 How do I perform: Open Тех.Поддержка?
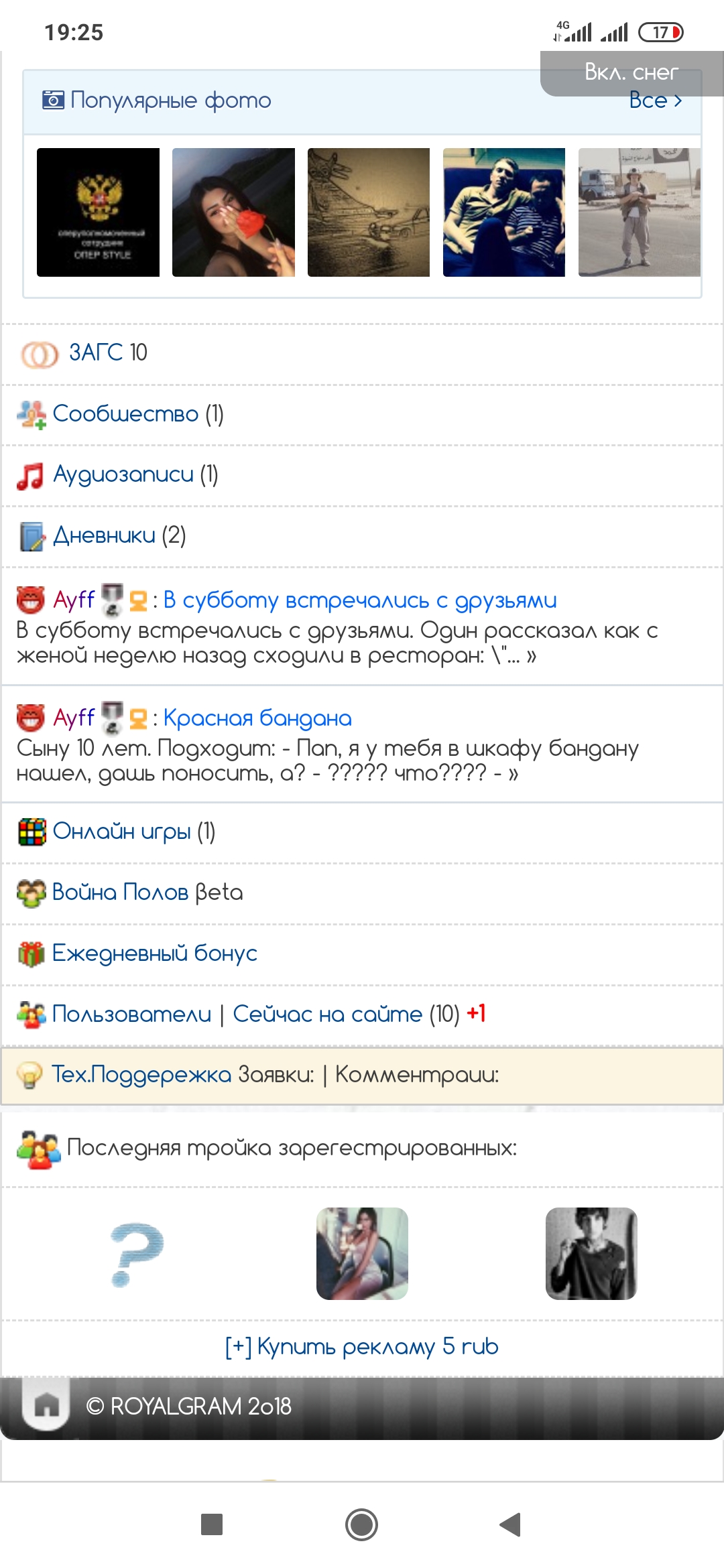coord(141,1075)
